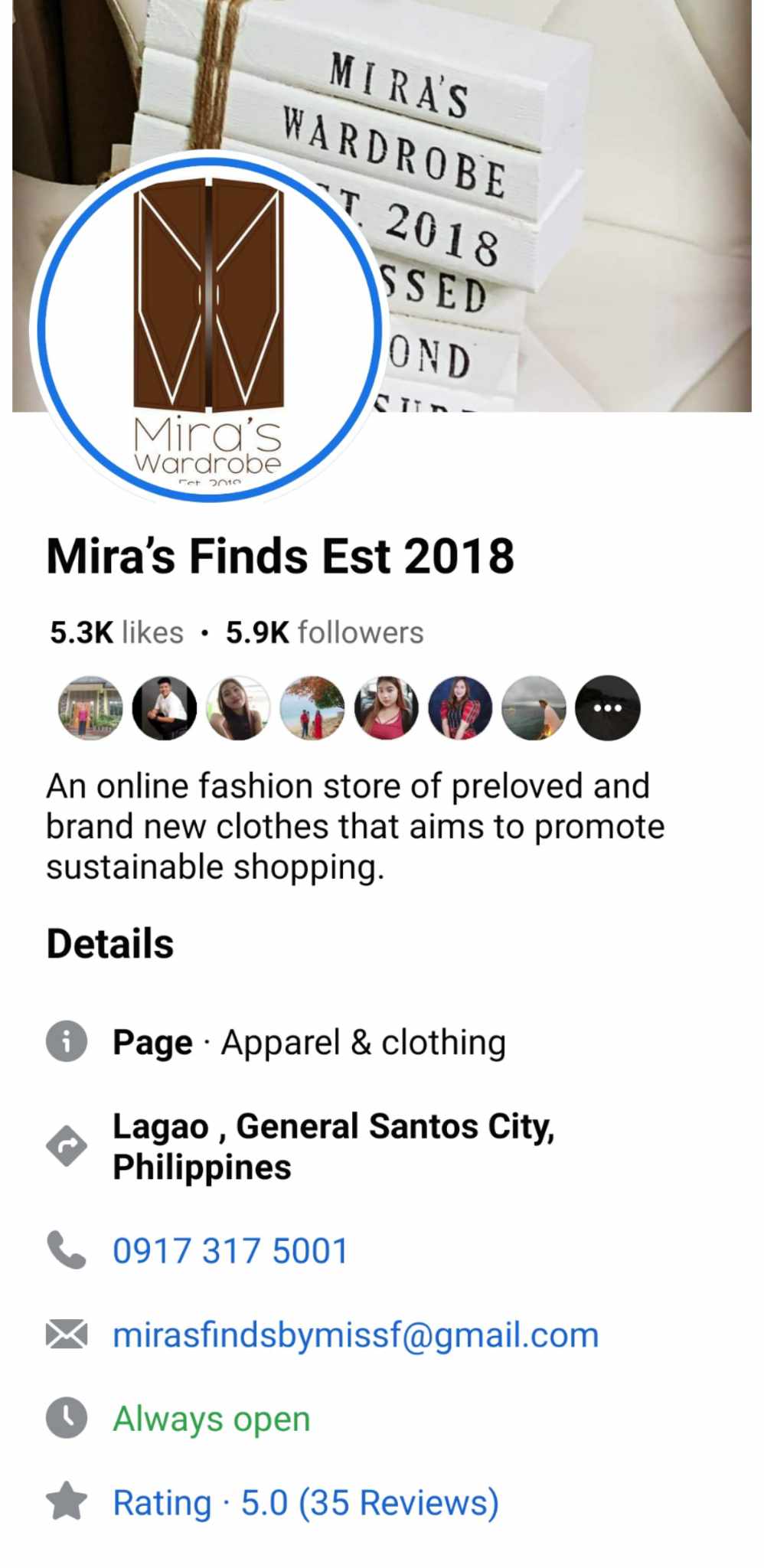Open the Mira's Wardrobe profile picture

click(x=208, y=328)
